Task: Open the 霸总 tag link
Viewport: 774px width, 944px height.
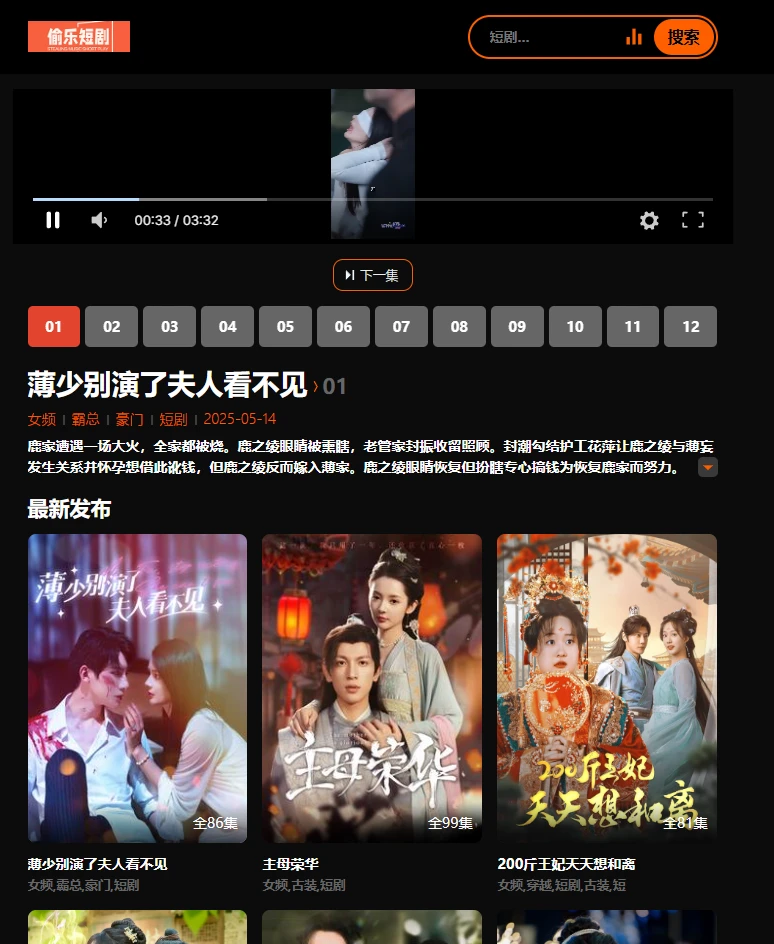Action: [x=85, y=419]
